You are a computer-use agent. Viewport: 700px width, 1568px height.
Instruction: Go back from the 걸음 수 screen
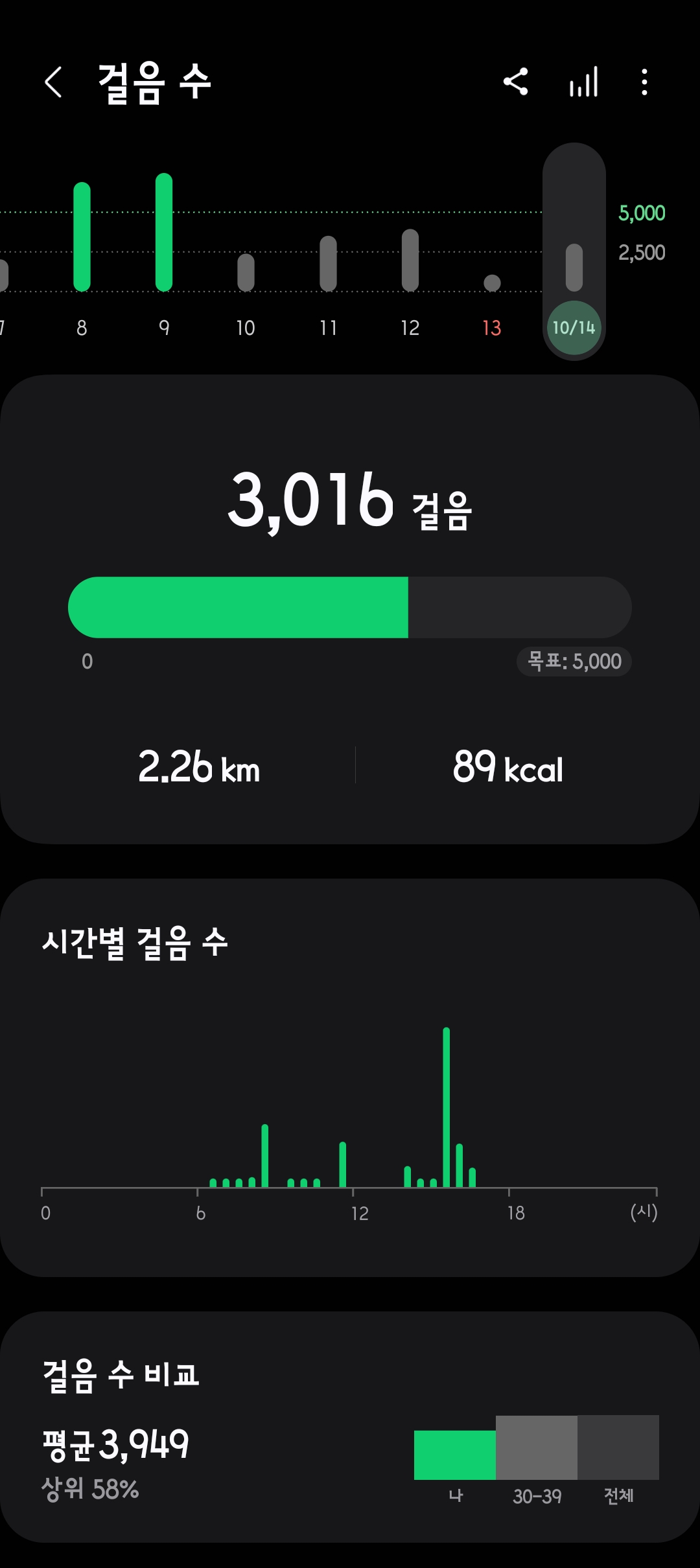click(53, 82)
